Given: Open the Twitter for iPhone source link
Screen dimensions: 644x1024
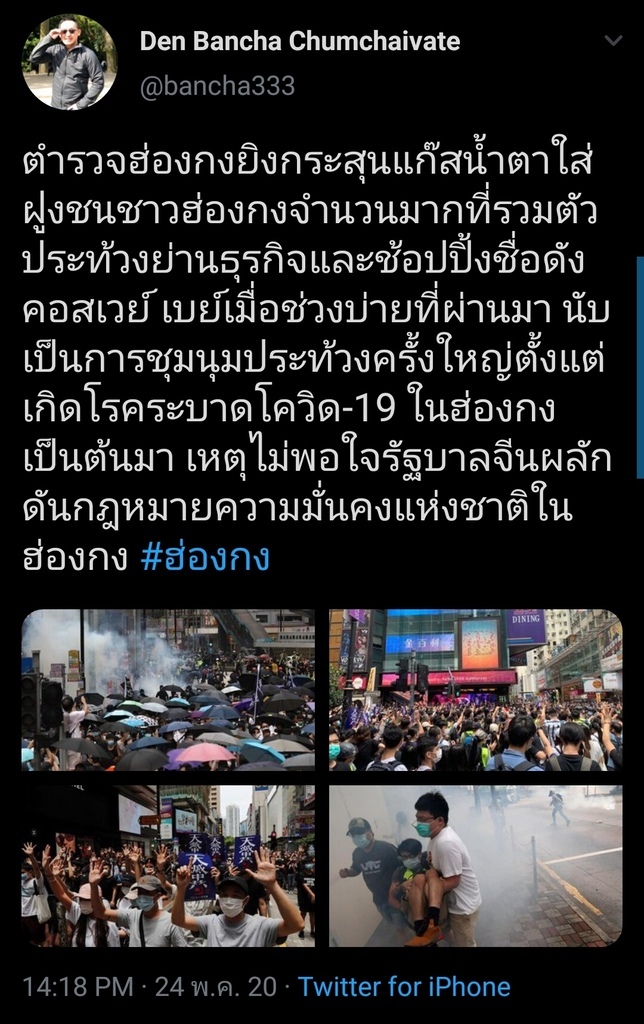Looking at the screenshot, I should (404, 987).
